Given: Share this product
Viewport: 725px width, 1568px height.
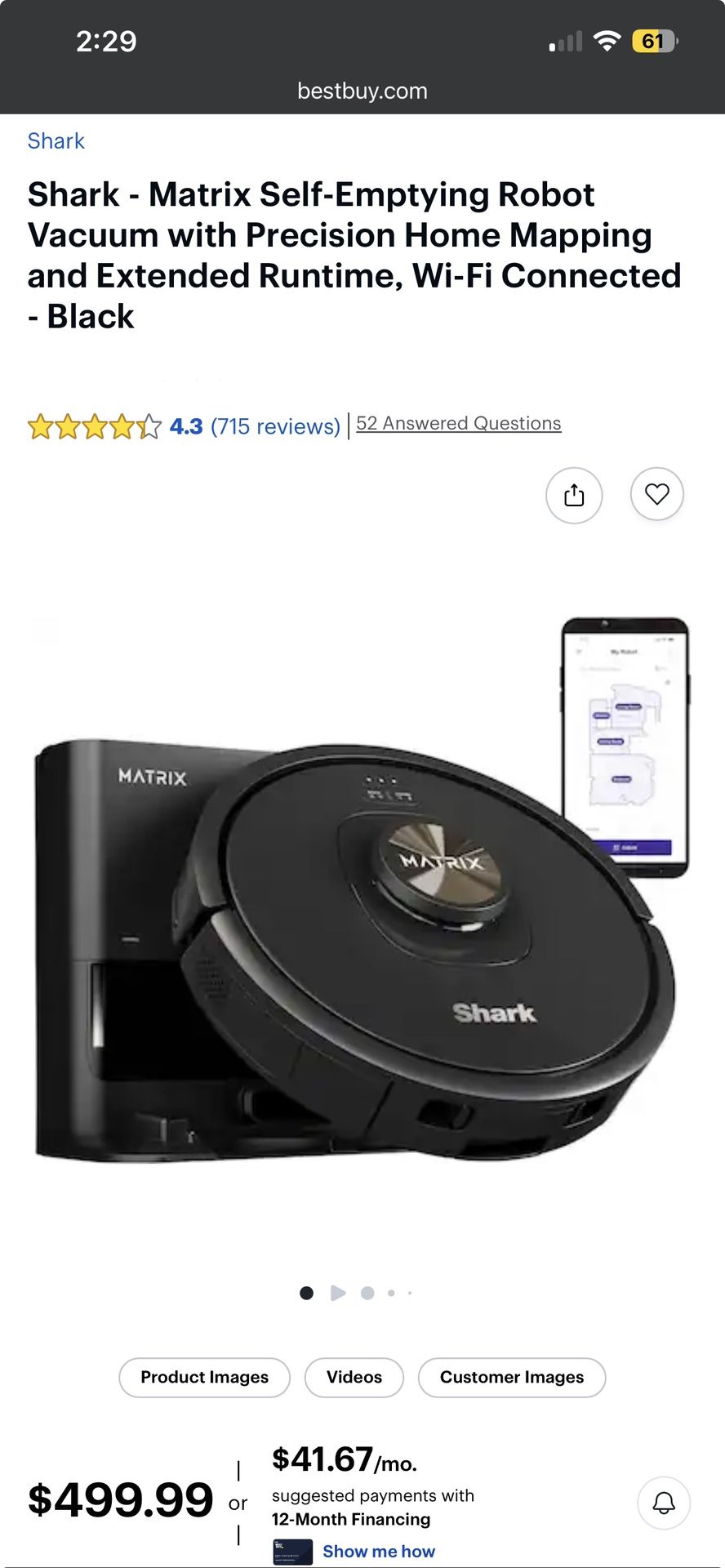Looking at the screenshot, I should point(574,495).
